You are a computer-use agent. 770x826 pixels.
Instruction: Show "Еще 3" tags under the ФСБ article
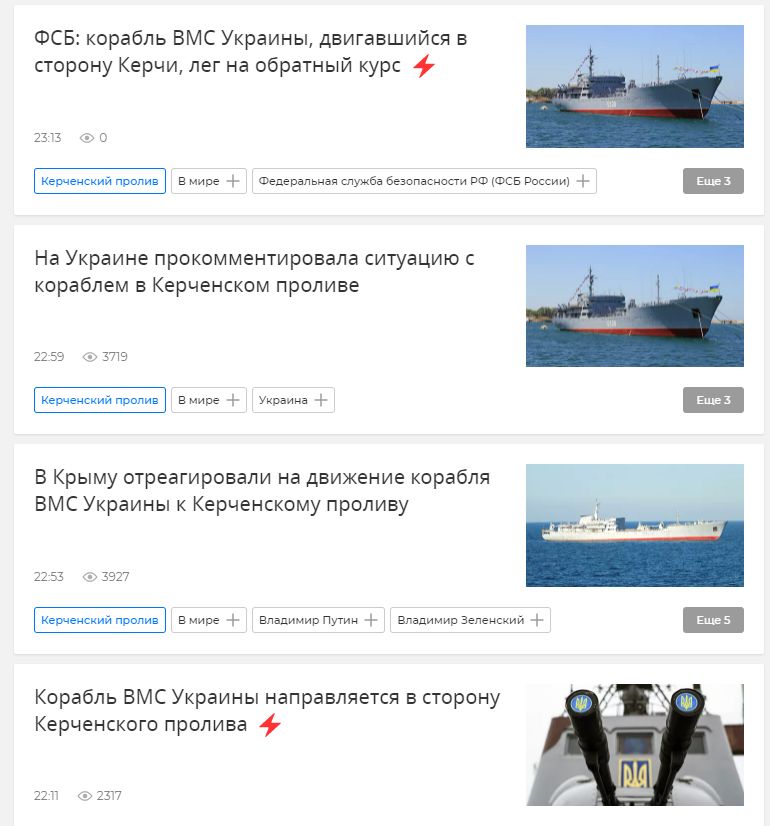click(x=713, y=181)
